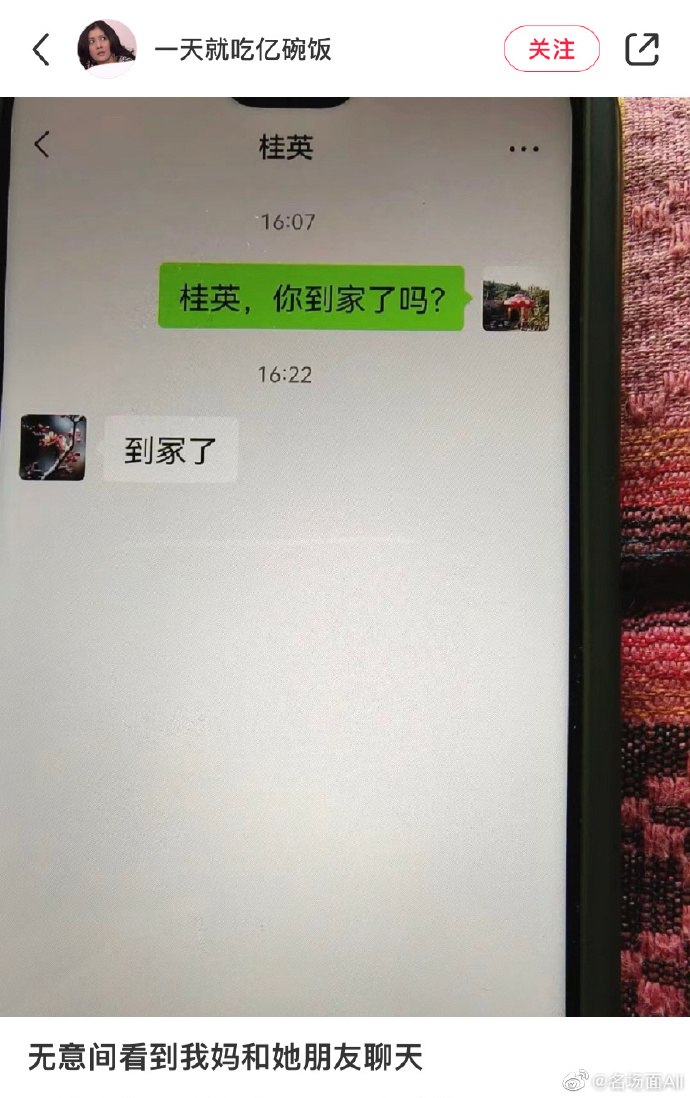The width and height of the screenshot is (690, 1098).
Task: Go back from this post
Action: click(41, 49)
